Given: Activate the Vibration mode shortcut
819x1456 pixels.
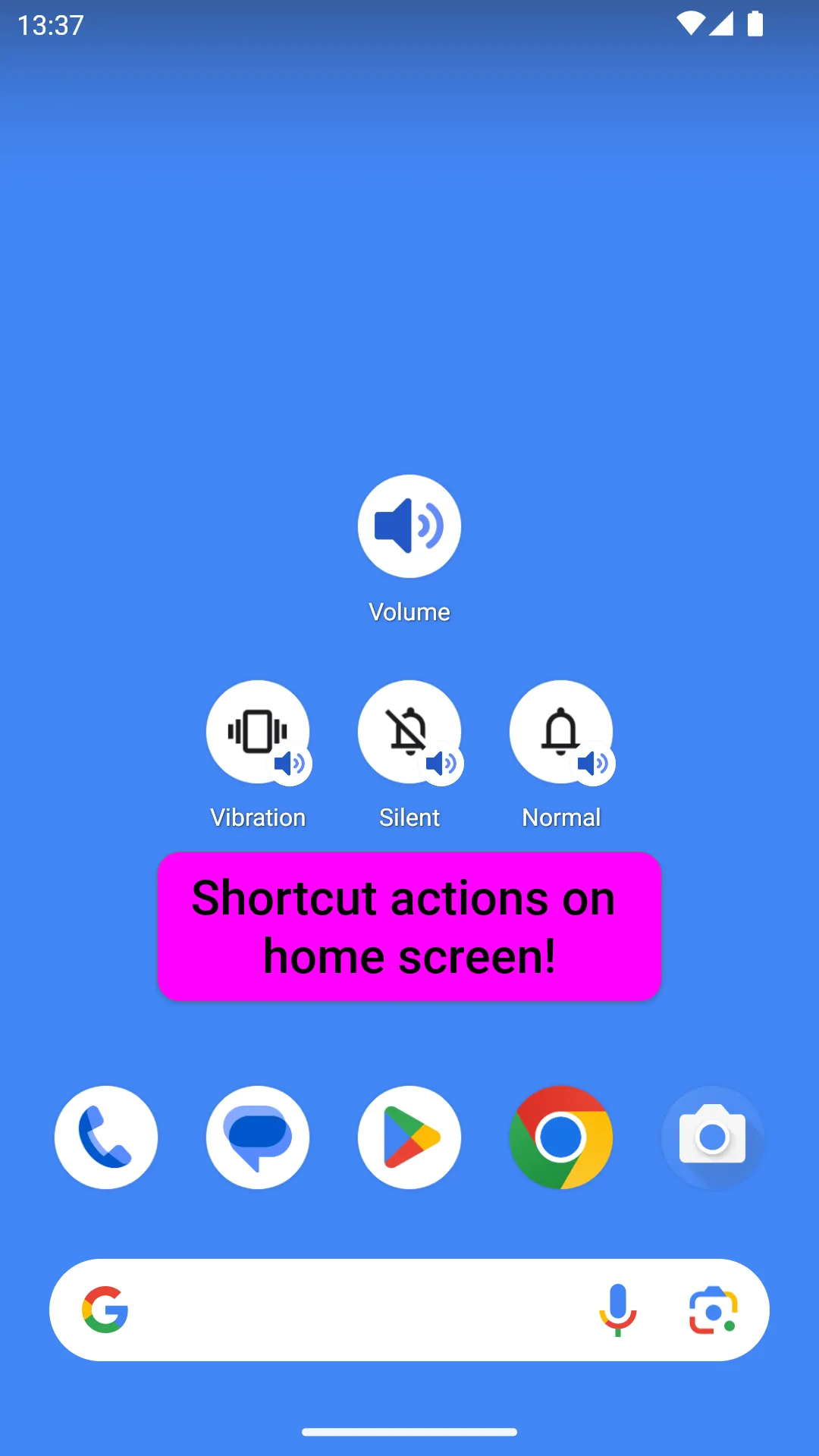Looking at the screenshot, I should [258, 732].
